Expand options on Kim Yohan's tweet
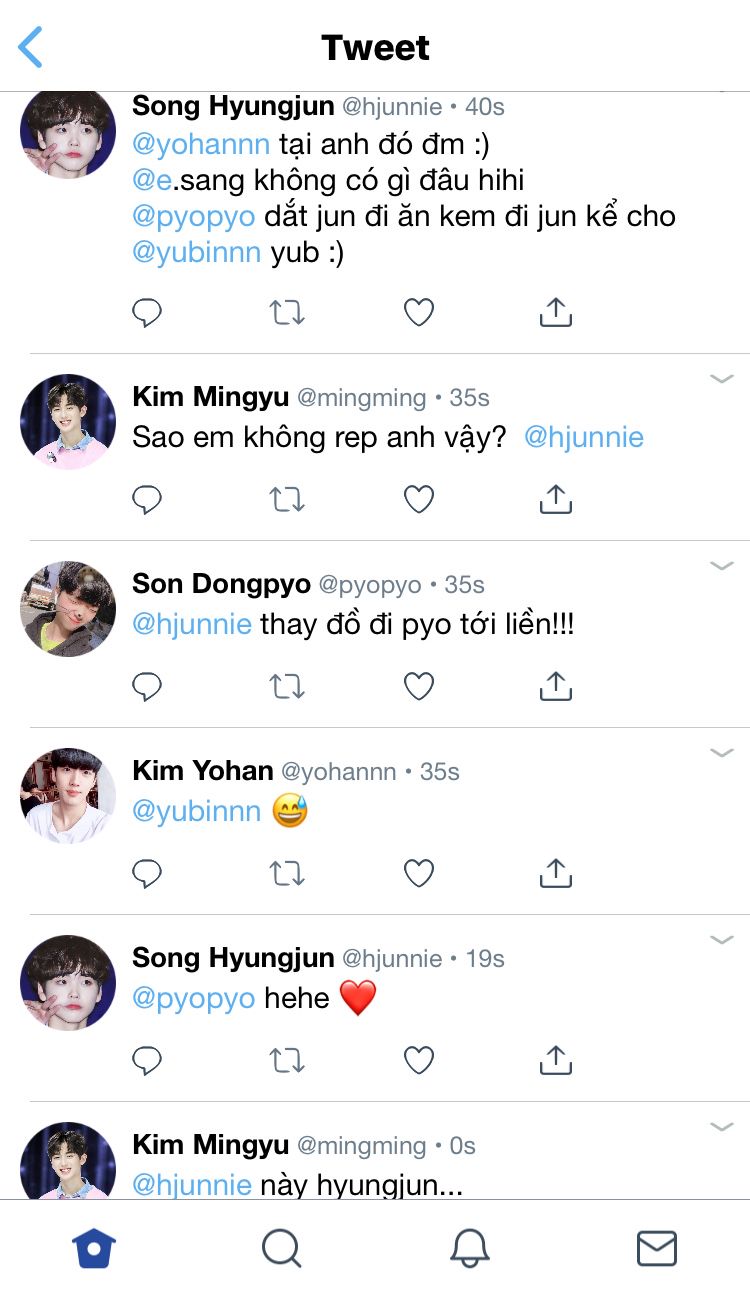The height and width of the screenshot is (1297, 750). (x=722, y=752)
